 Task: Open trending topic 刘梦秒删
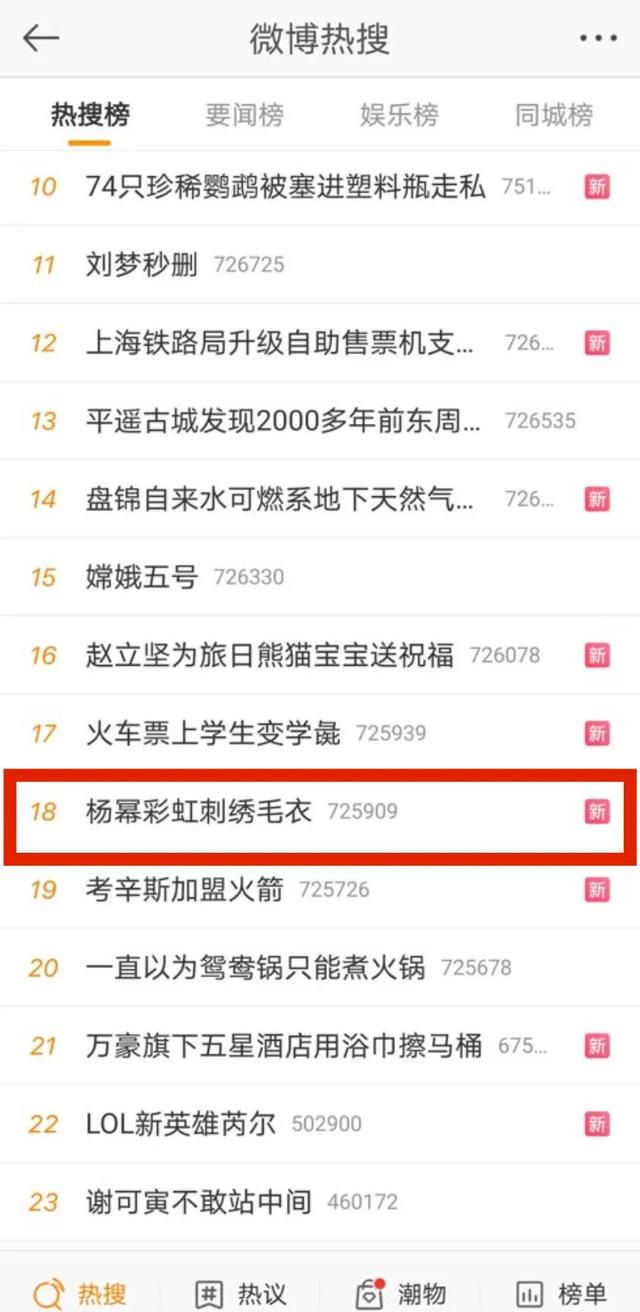pyautogui.click(x=320, y=264)
